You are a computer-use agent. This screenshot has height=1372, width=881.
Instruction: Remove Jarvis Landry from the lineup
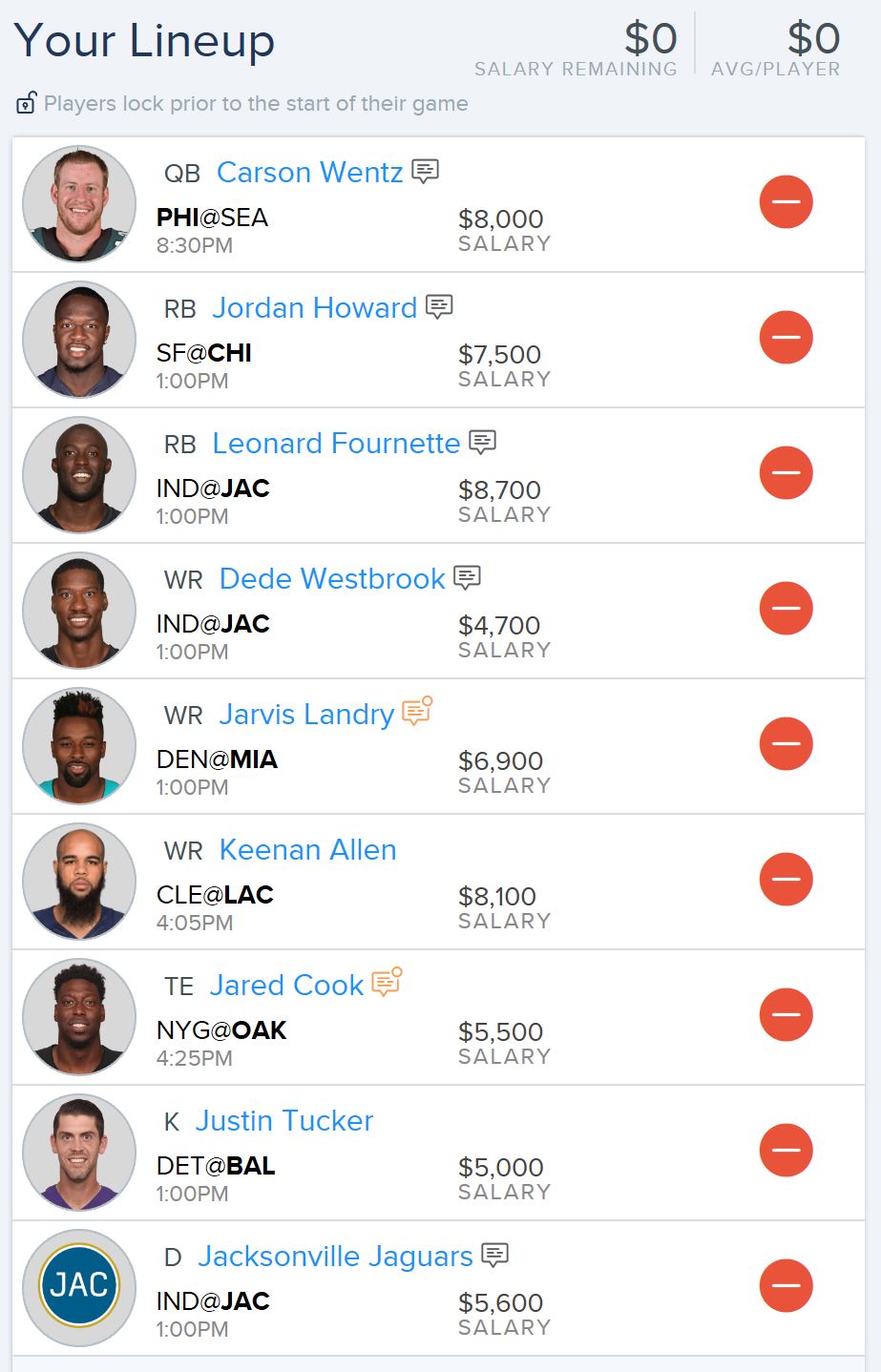point(786,744)
